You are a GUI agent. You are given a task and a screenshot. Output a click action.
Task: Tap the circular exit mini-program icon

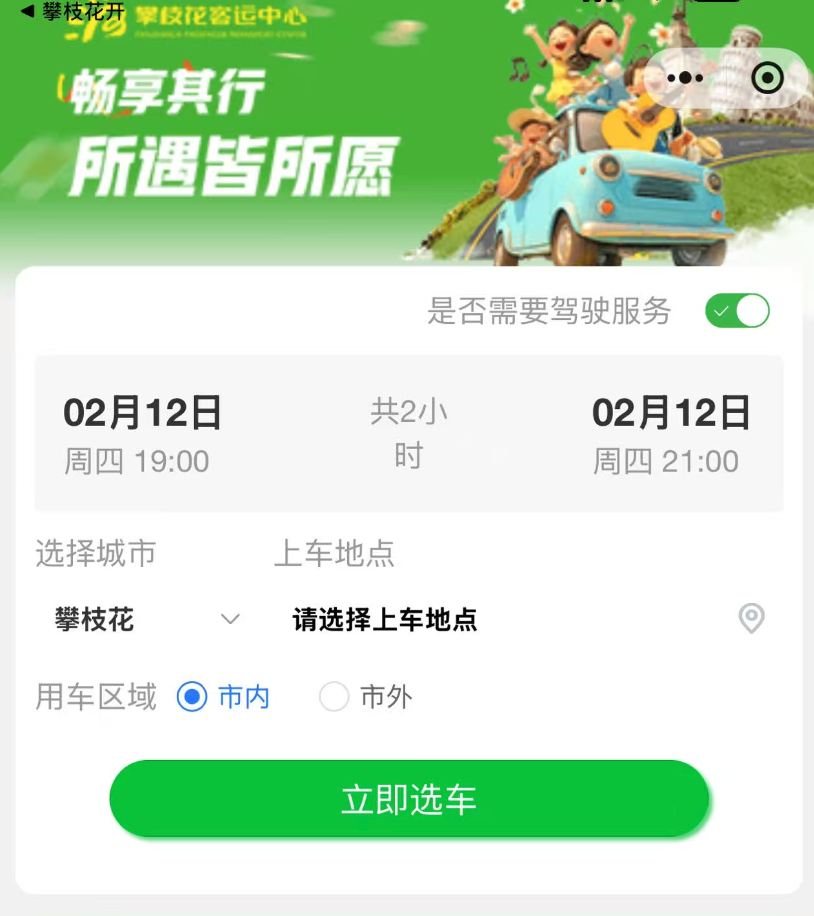[766, 77]
